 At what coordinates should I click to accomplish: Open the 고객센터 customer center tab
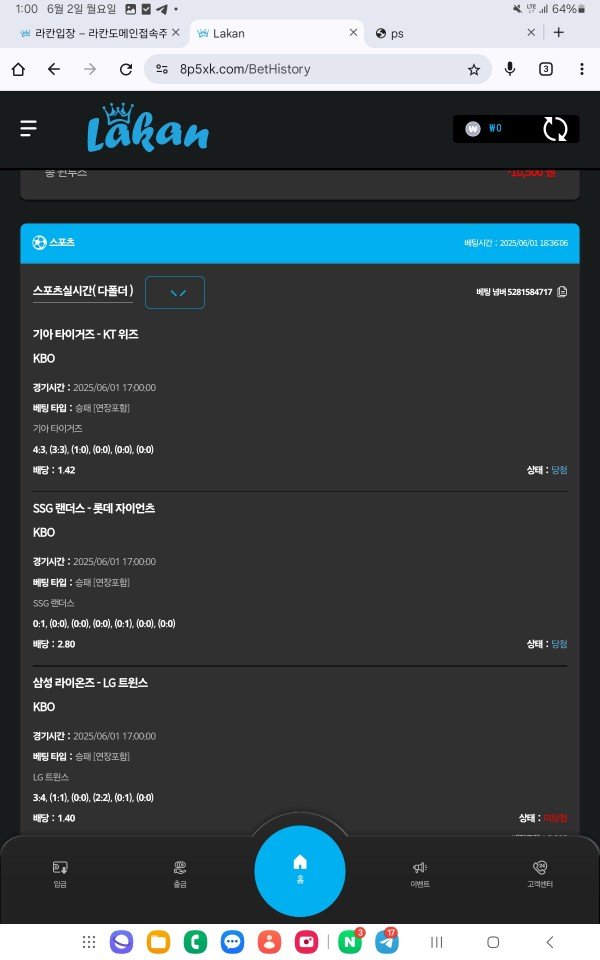tap(540, 873)
